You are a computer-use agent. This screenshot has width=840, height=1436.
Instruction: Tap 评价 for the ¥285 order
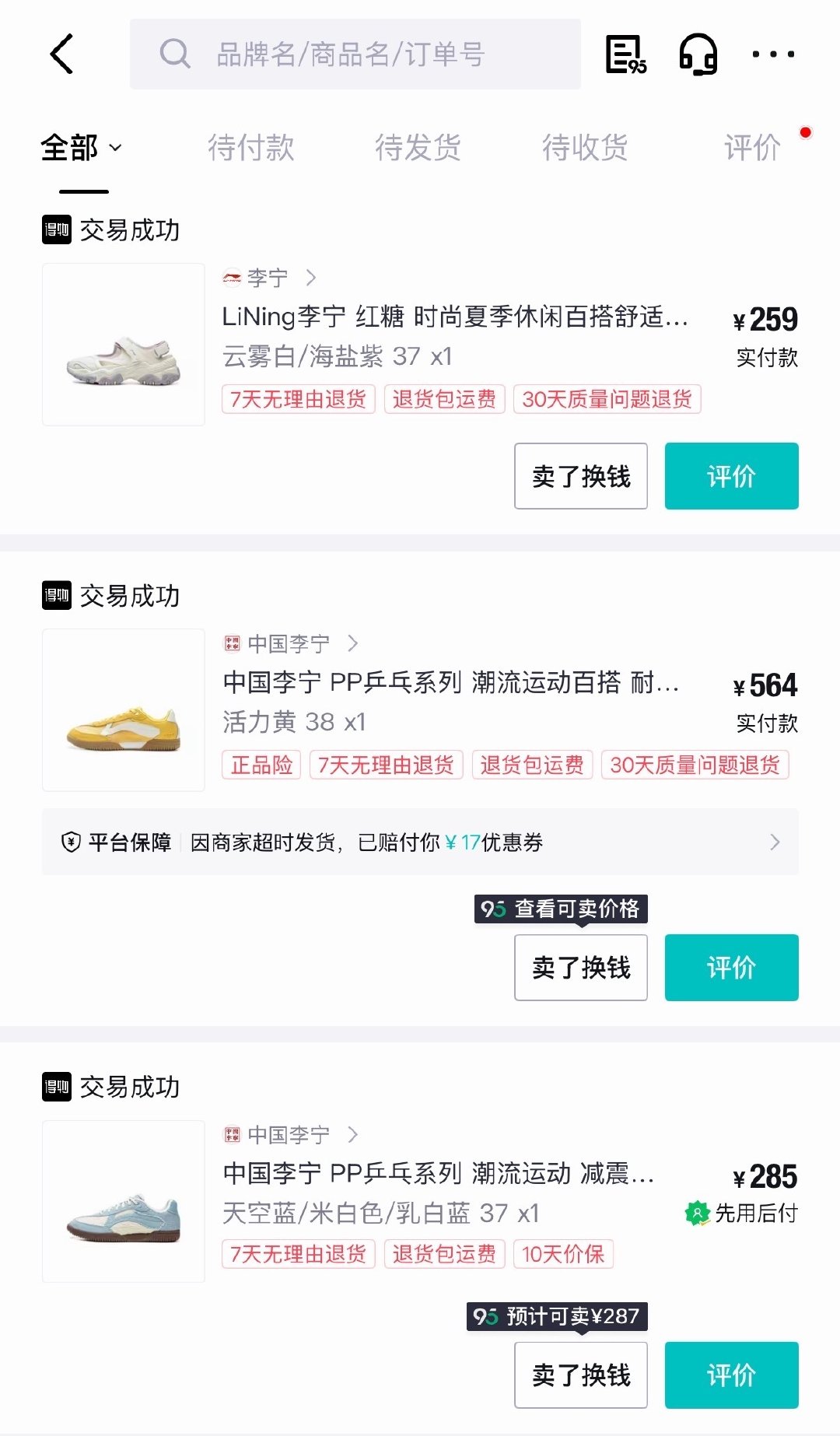click(x=732, y=1375)
